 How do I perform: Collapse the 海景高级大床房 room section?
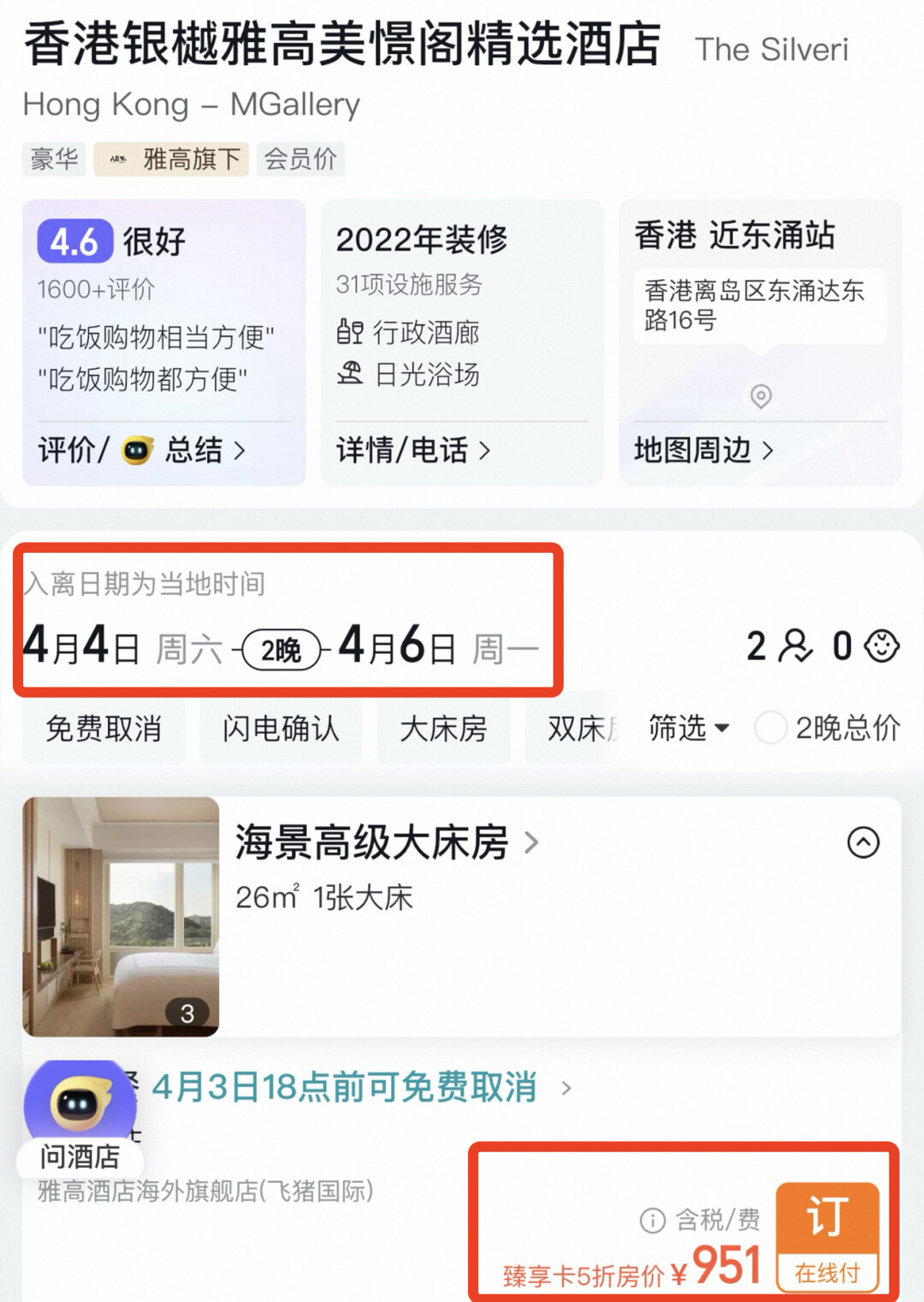[x=862, y=843]
